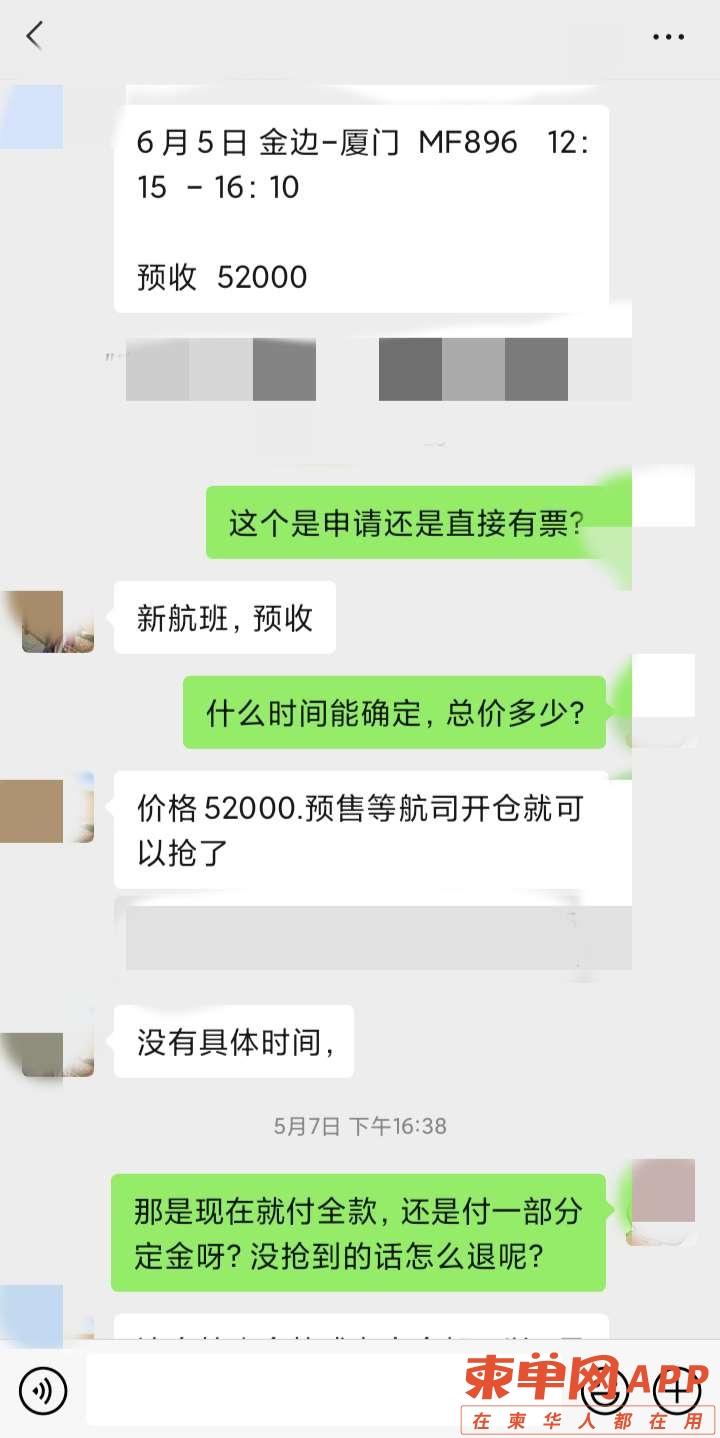720x1438 pixels.
Task: Open the chat options three-dot menu
Action: point(668,37)
